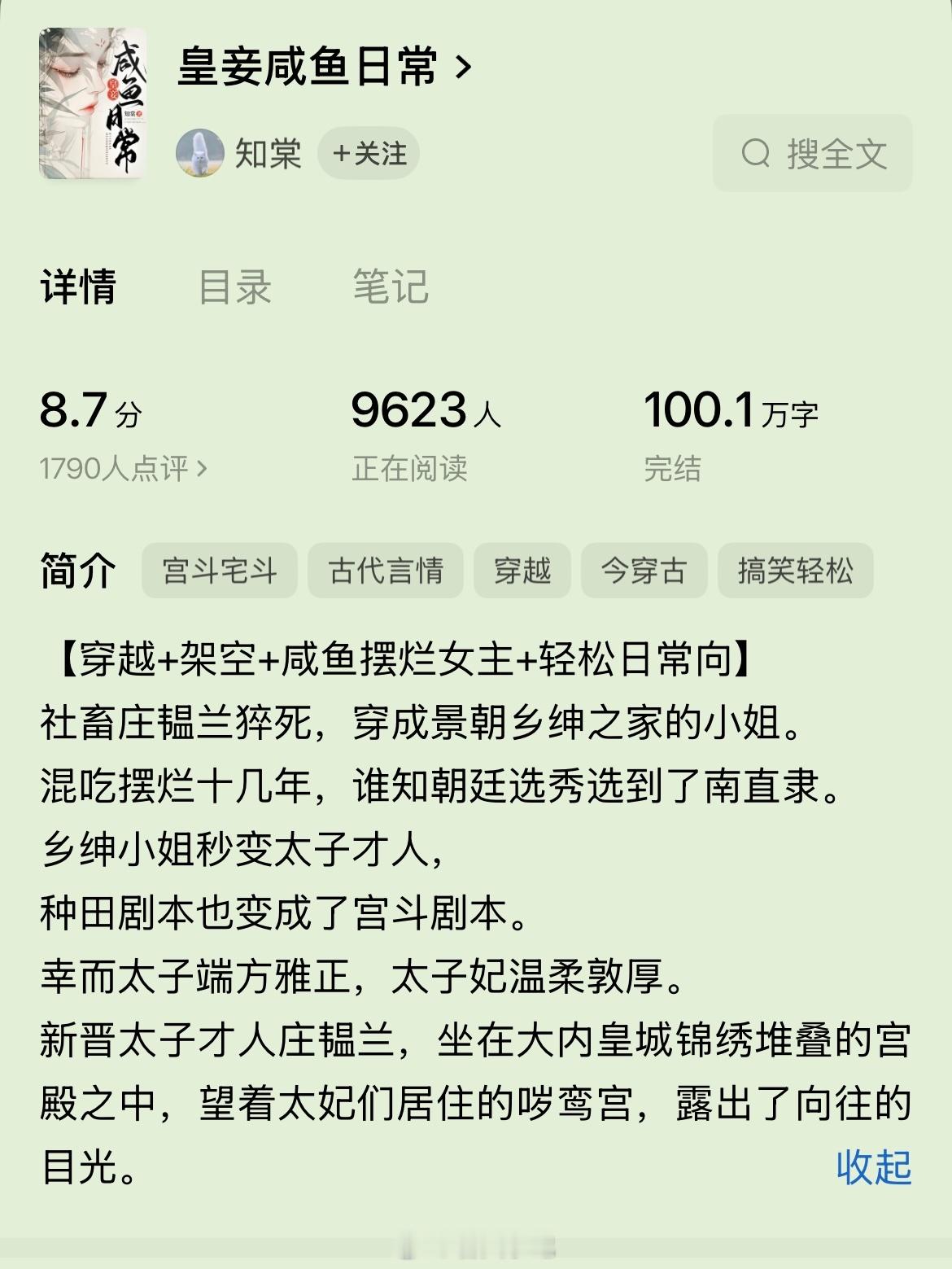
Task: Select the 古代言情 tag
Action: [384, 572]
